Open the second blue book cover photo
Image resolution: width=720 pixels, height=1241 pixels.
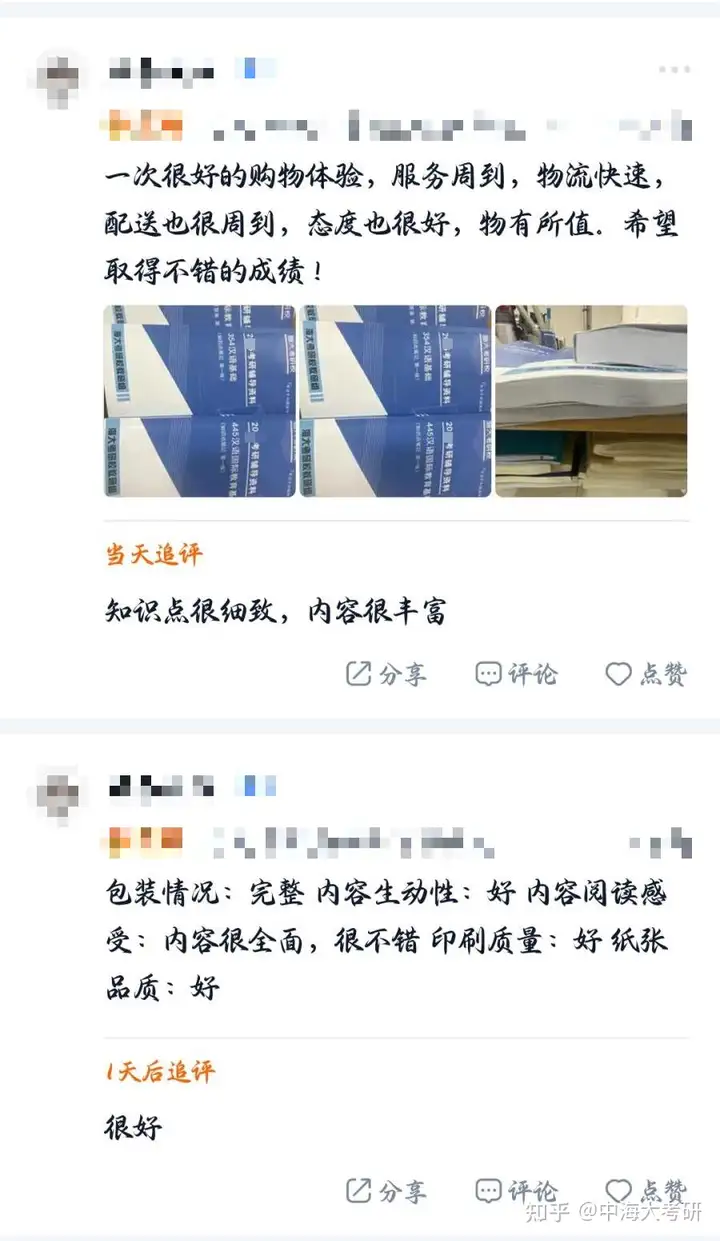(395, 401)
